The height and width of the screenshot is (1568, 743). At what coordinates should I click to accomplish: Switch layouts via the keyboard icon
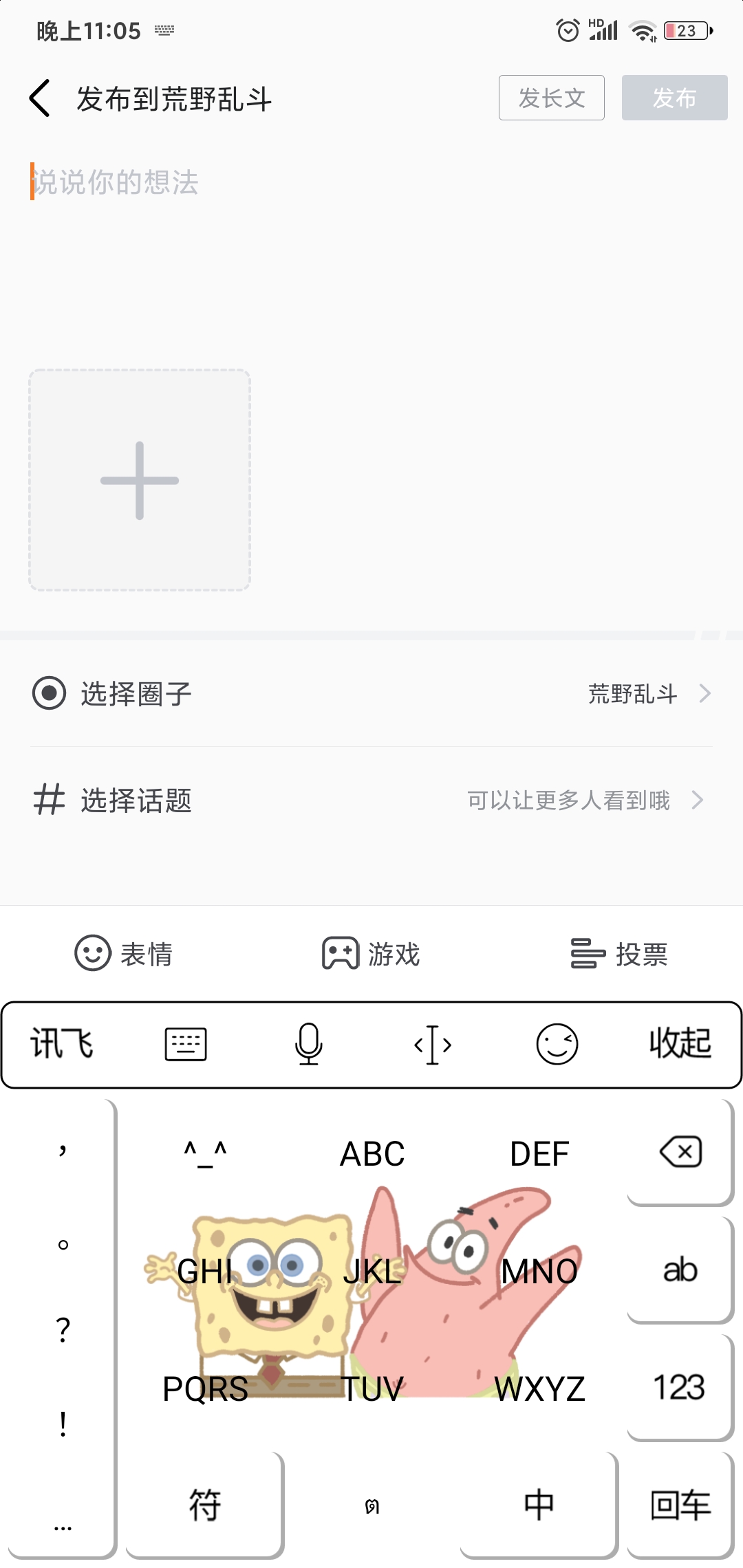186,1043
